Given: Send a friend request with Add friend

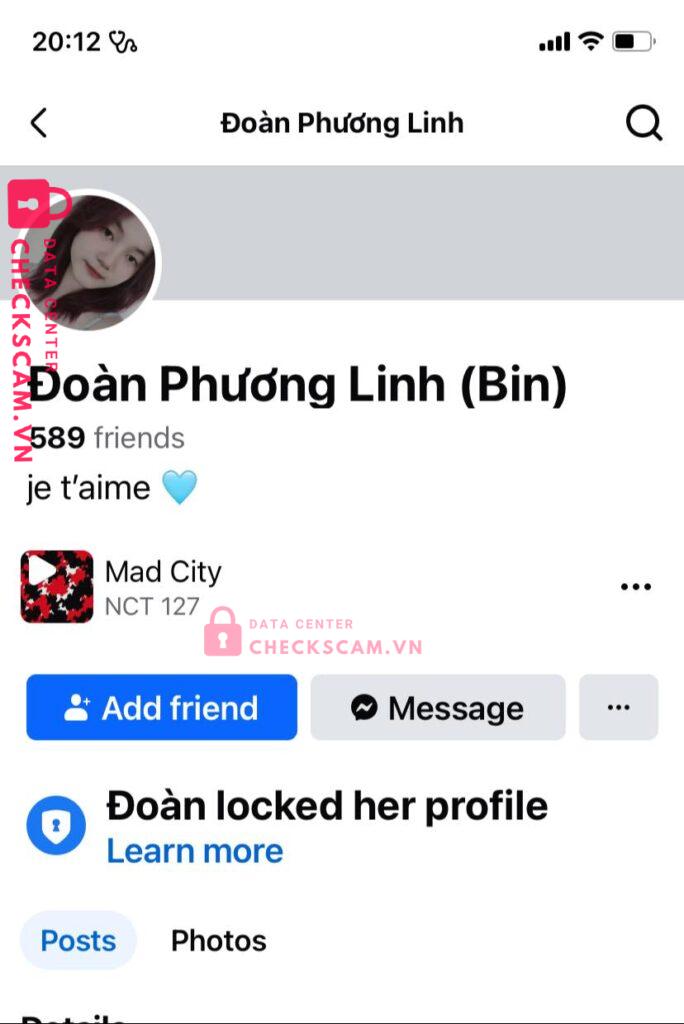Looking at the screenshot, I should click(x=162, y=707).
